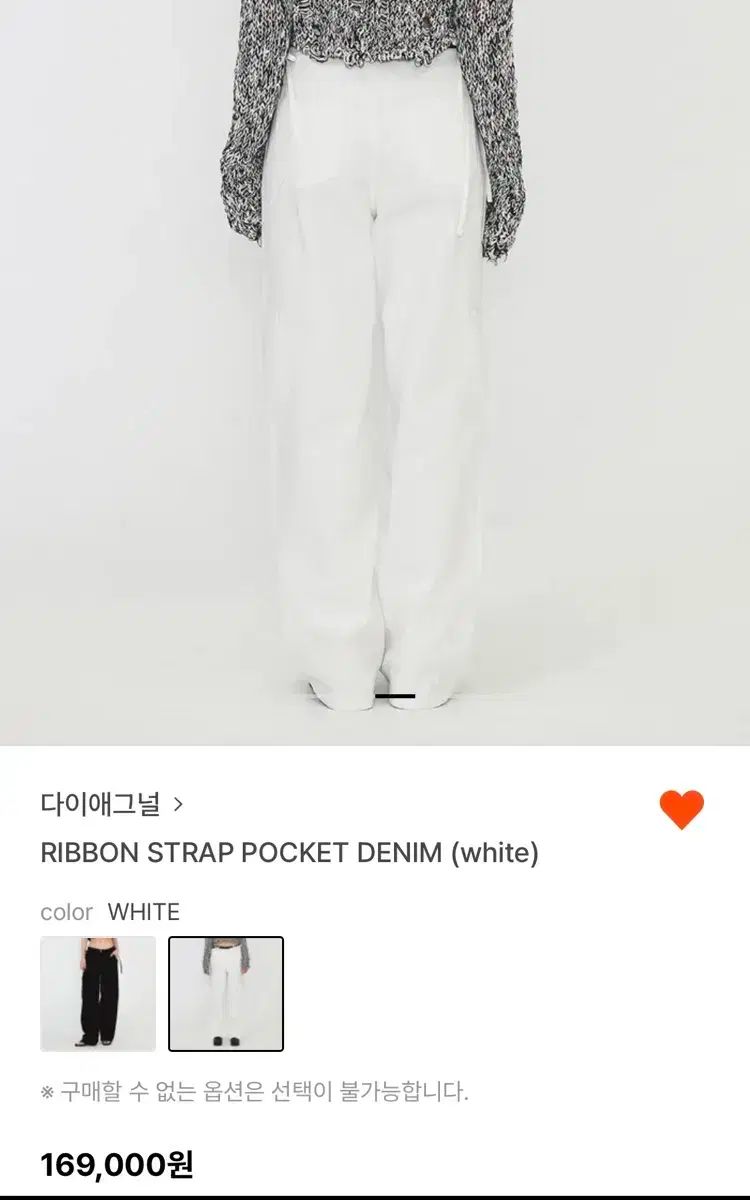
Task: Open the white denim product photo
Action: pos(375,370)
